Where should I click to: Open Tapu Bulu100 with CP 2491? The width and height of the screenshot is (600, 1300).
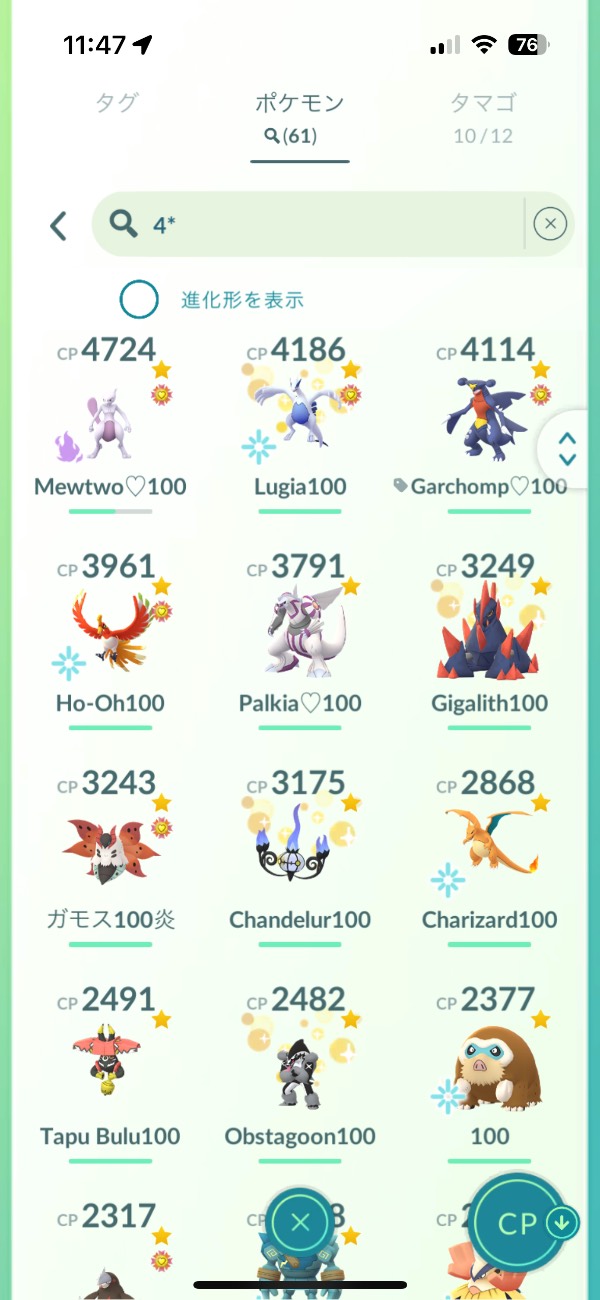click(110, 1073)
